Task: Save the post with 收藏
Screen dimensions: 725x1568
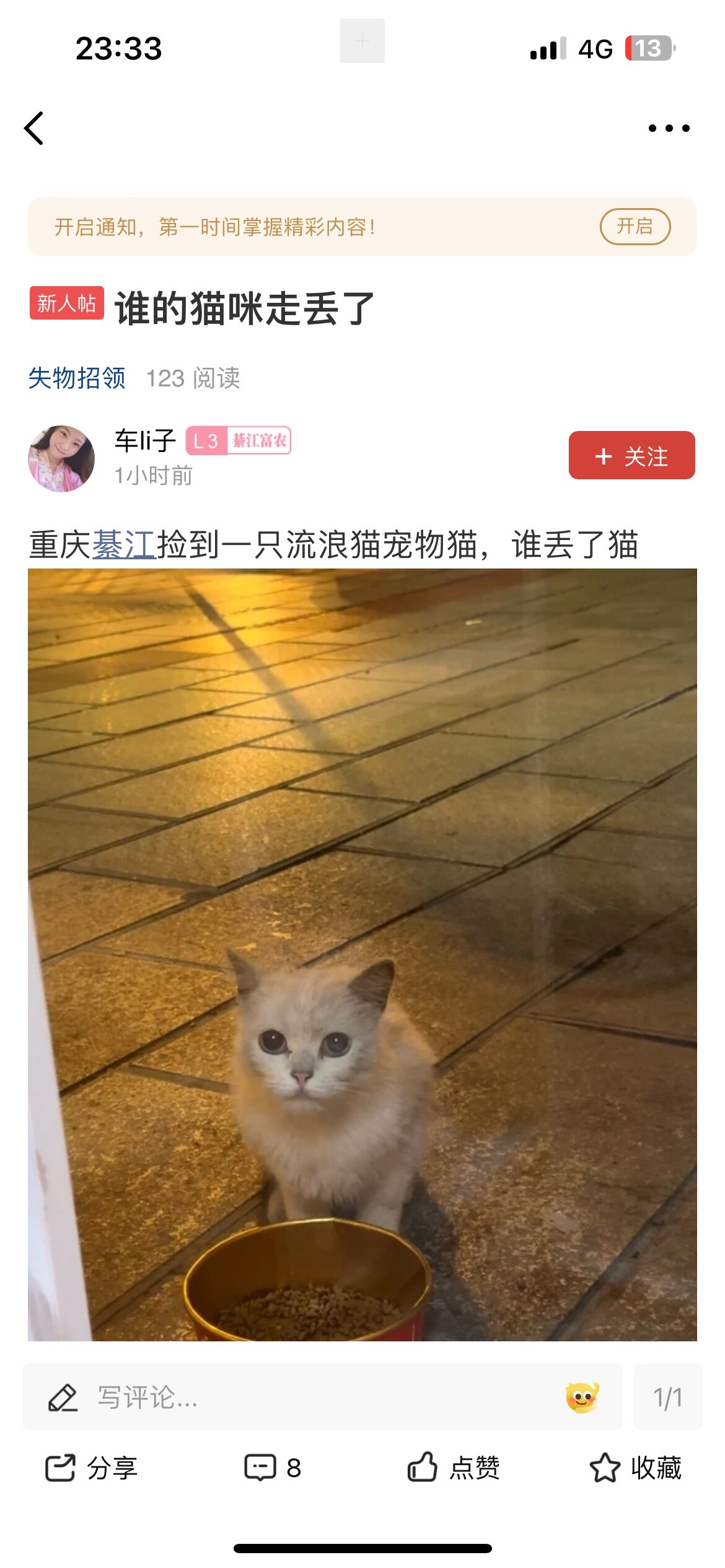Action: [x=635, y=1468]
